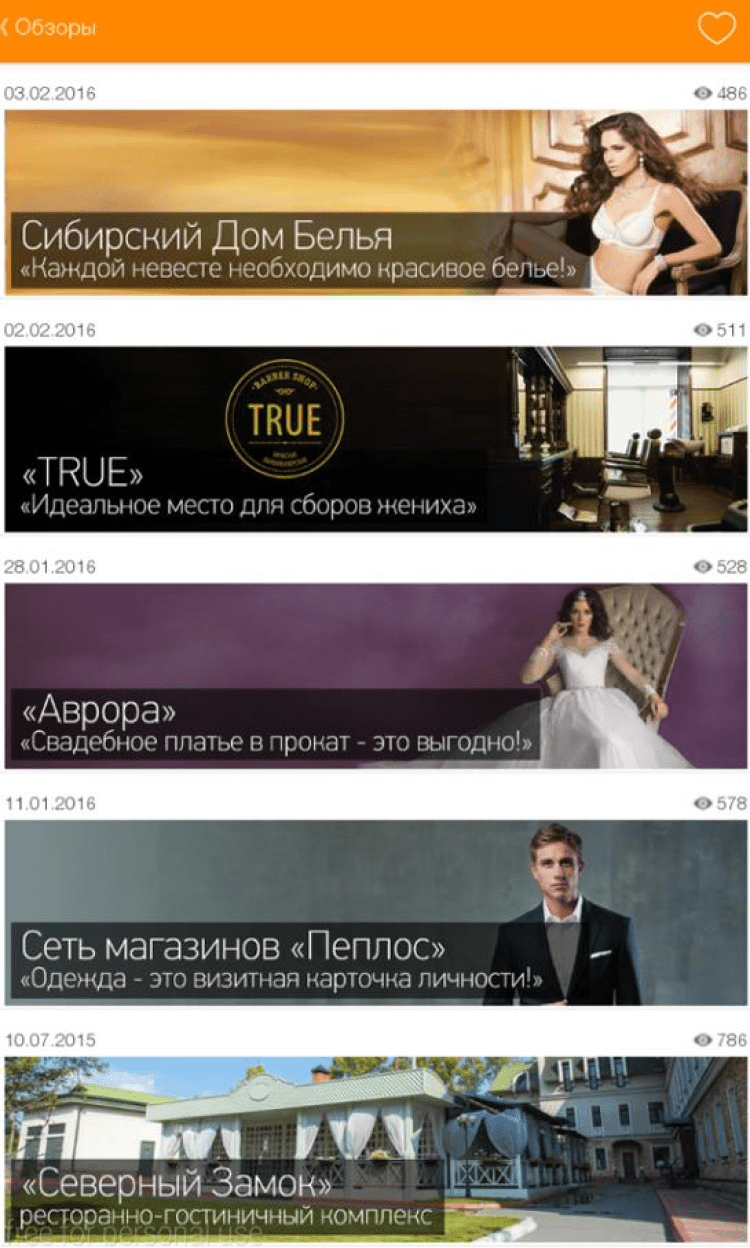
Task: Tap the «Северный Замок» review card
Action: coord(375,1148)
